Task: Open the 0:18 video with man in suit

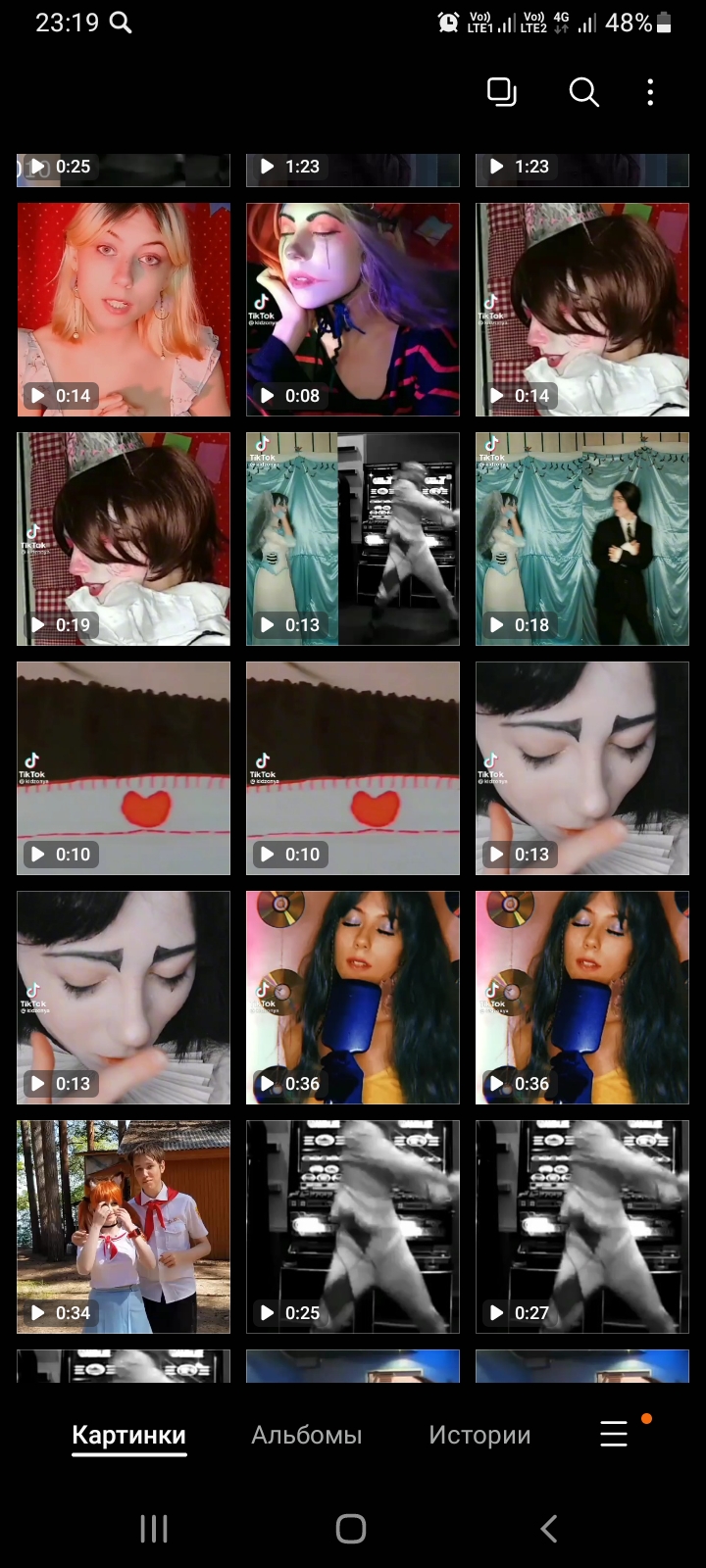Action: [582, 539]
